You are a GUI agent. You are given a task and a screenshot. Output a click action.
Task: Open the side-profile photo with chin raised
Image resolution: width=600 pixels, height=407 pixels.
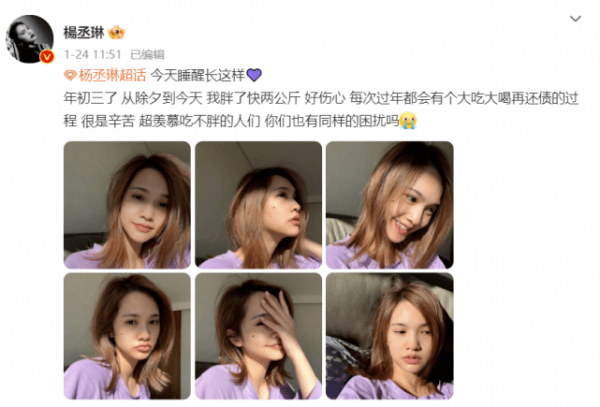point(258,205)
